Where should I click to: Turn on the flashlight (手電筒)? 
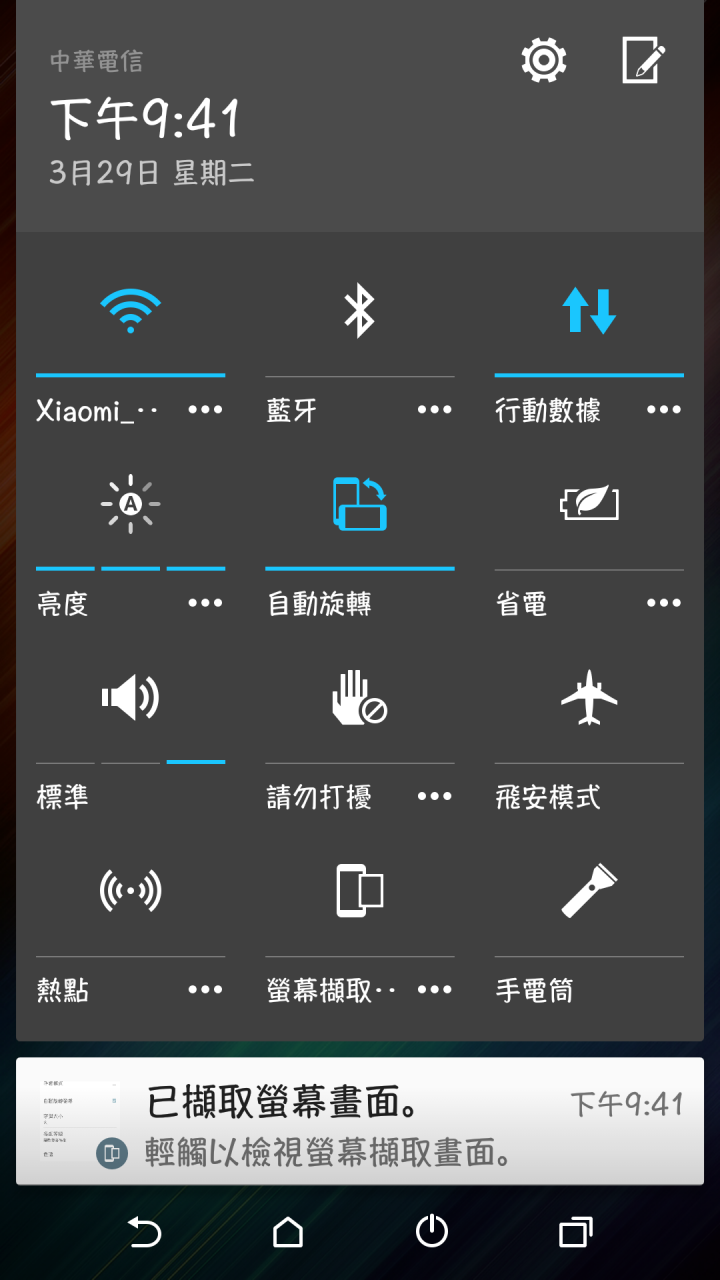tap(589, 890)
